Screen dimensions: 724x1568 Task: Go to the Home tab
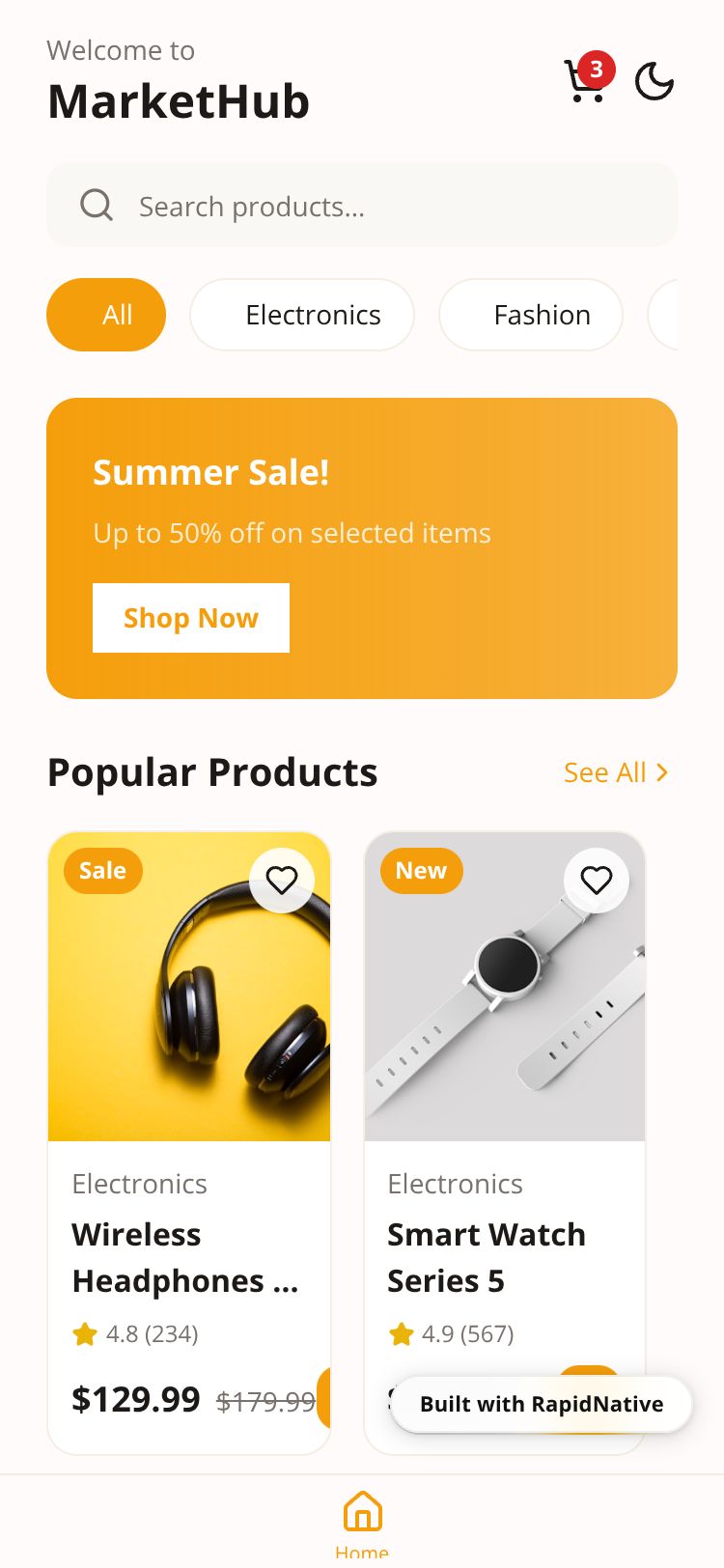point(362,1524)
